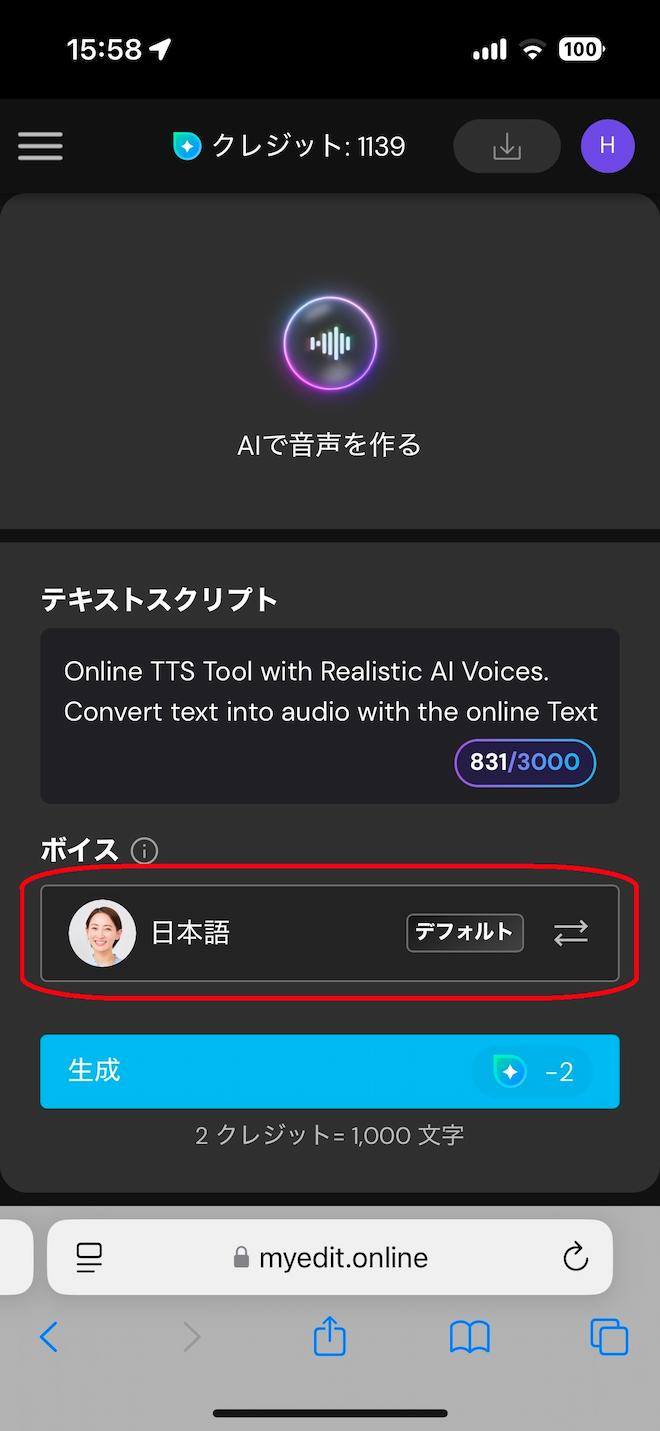Open the hamburger menu
Screen dimensions: 660x1431
point(40,146)
